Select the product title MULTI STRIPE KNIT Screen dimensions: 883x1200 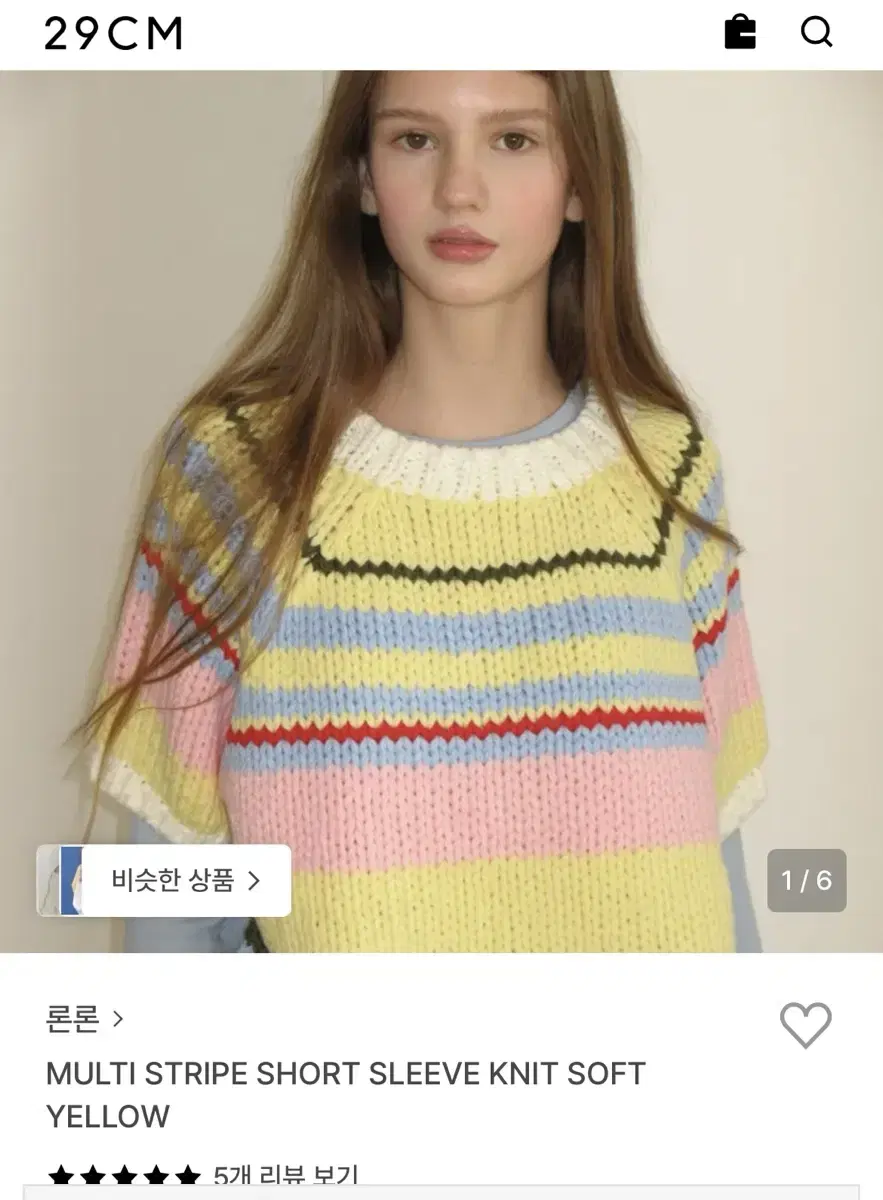[346, 1096]
